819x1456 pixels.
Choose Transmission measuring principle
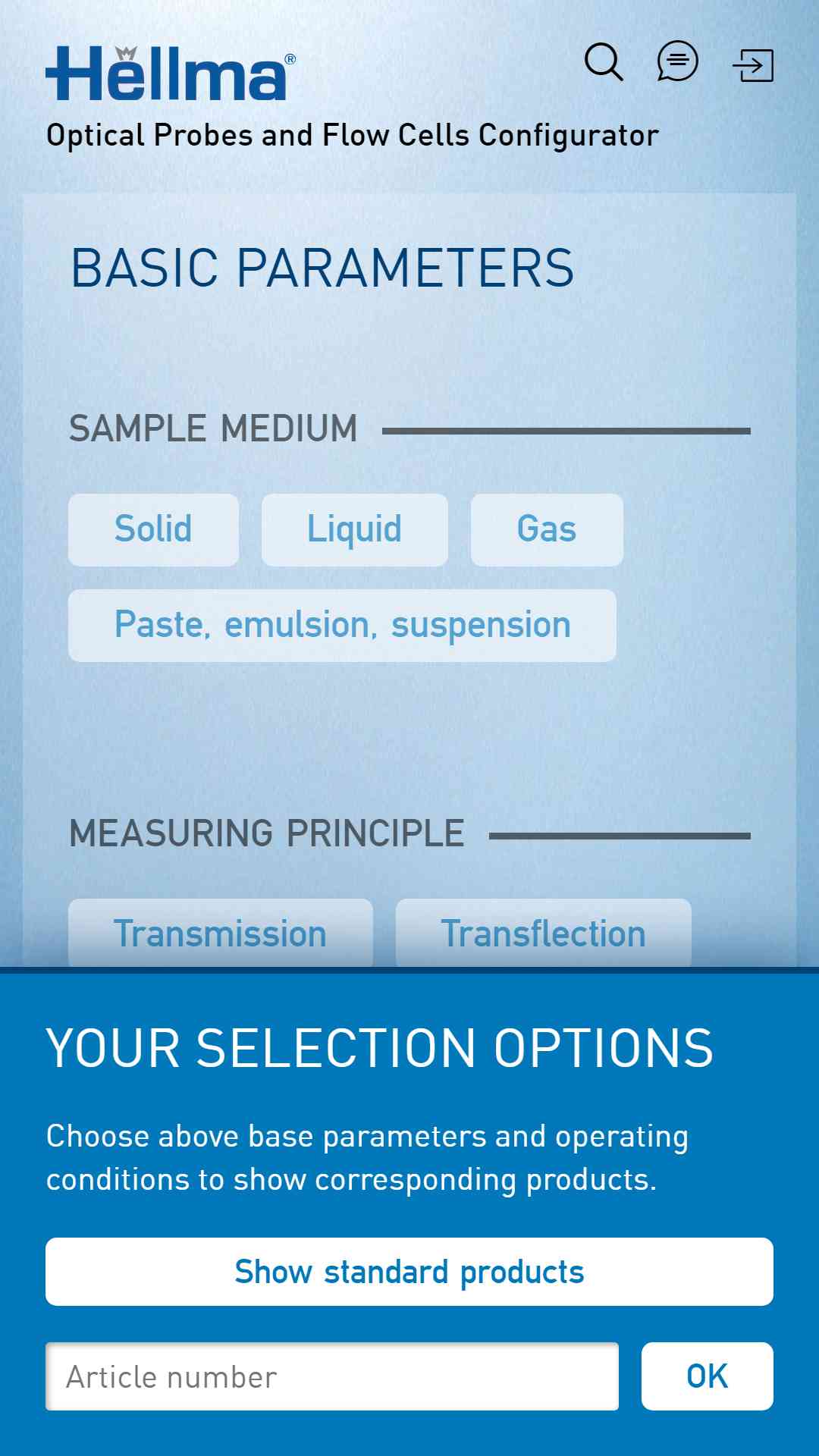pyautogui.click(x=221, y=933)
